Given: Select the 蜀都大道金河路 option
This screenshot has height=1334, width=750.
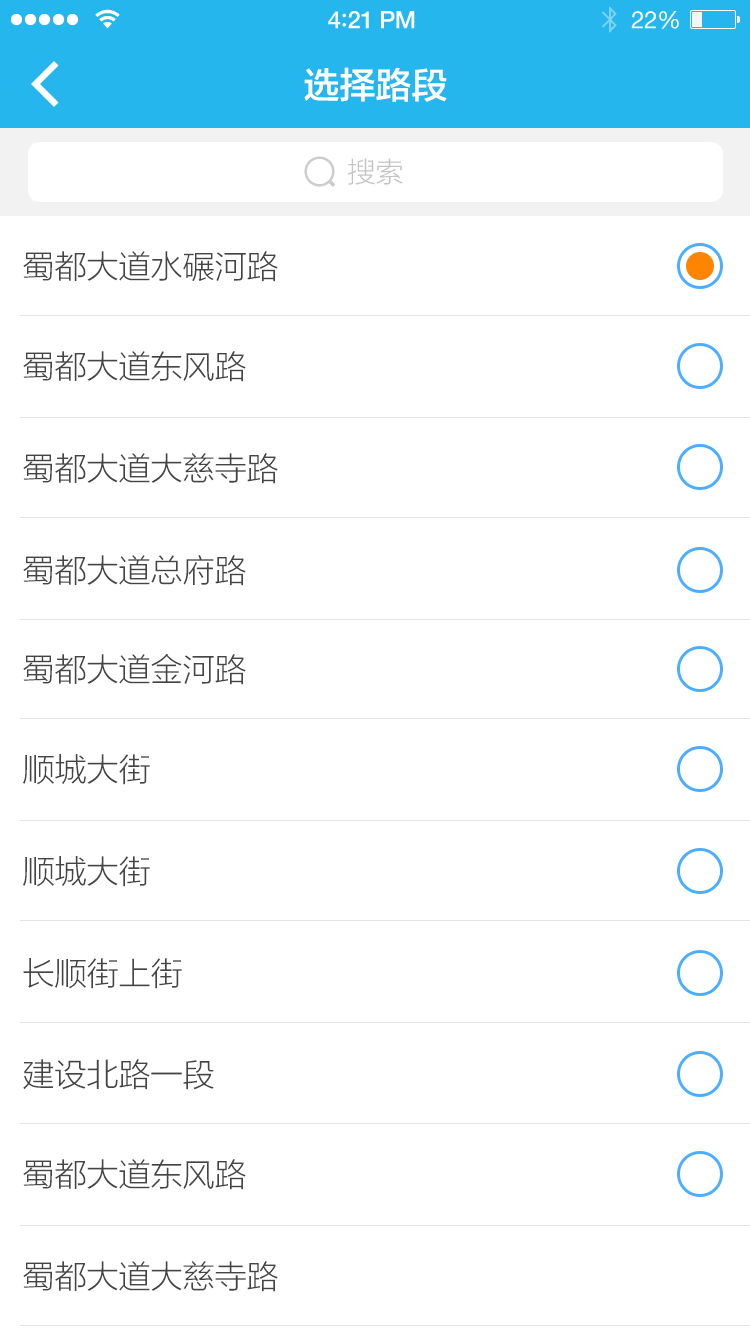Looking at the screenshot, I should click(x=375, y=669).
